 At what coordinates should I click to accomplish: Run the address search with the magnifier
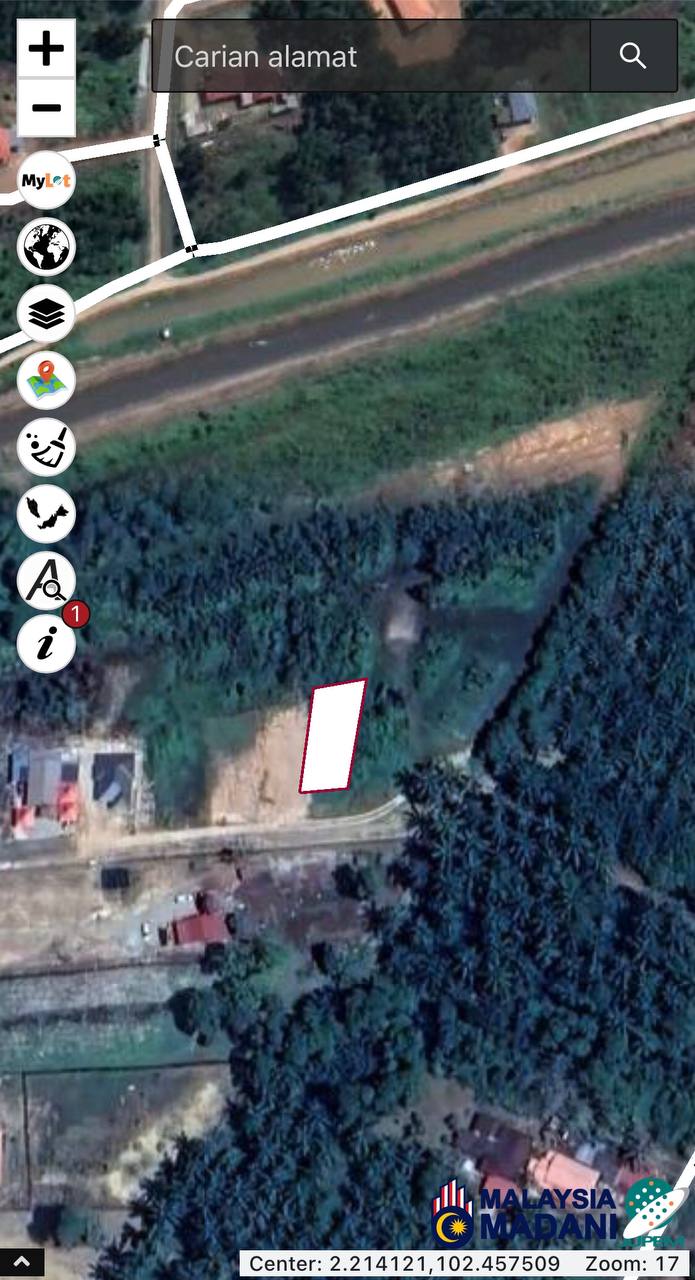click(633, 56)
